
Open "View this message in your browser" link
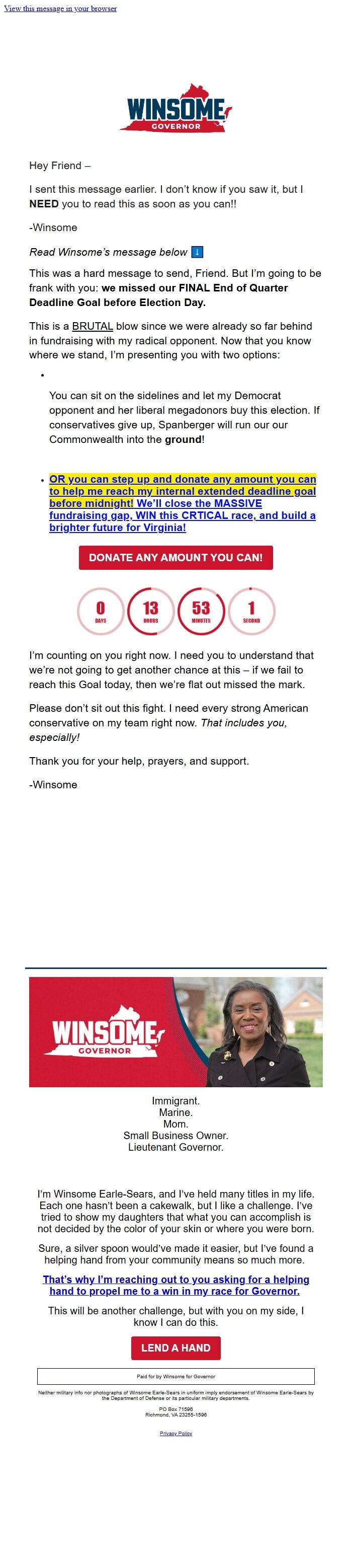60,9
